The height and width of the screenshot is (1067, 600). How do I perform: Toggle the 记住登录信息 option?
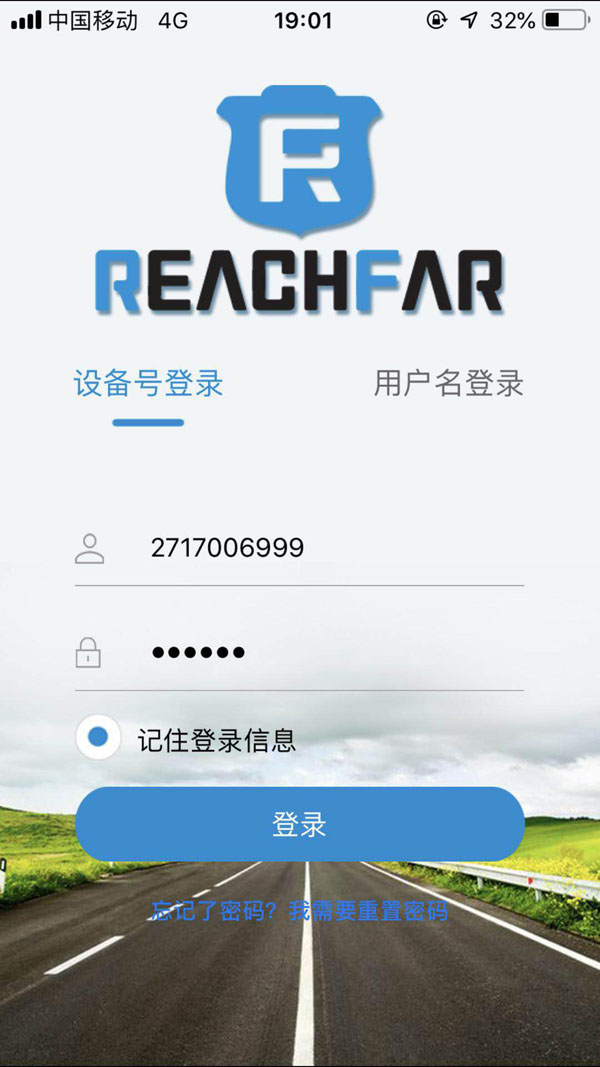point(98,738)
